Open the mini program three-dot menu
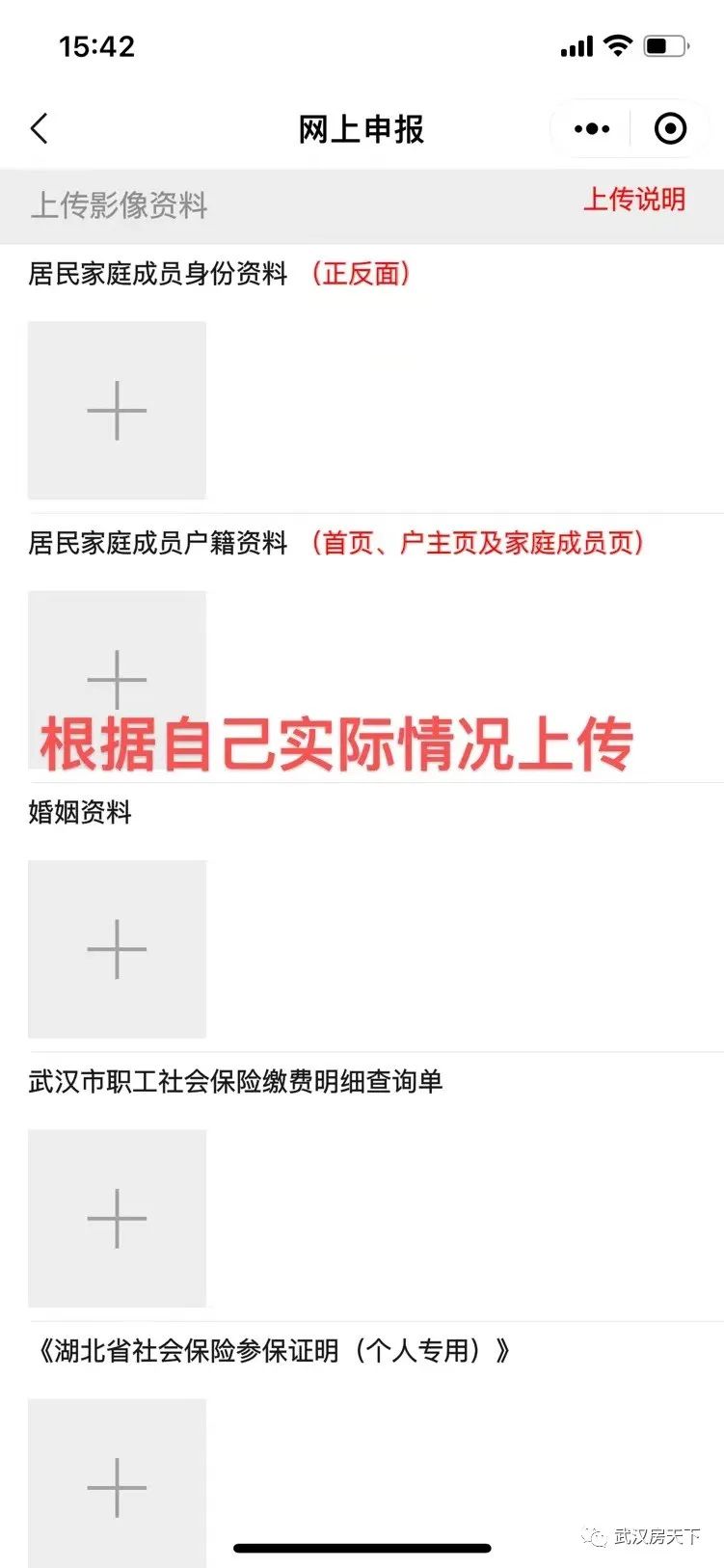Image resolution: width=724 pixels, height=1568 pixels. [591, 128]
